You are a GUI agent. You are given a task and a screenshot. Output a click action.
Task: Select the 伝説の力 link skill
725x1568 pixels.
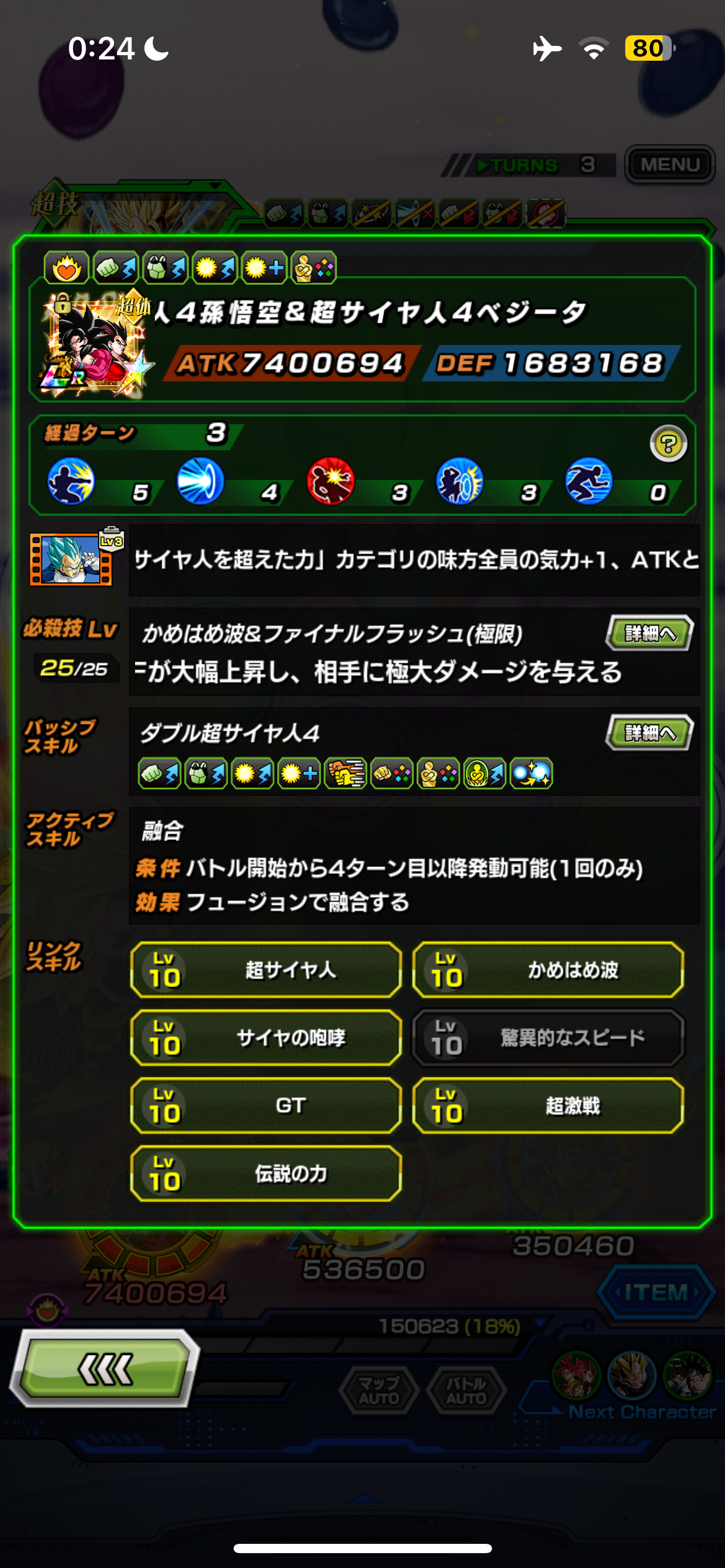click(x=266, y=1174)
